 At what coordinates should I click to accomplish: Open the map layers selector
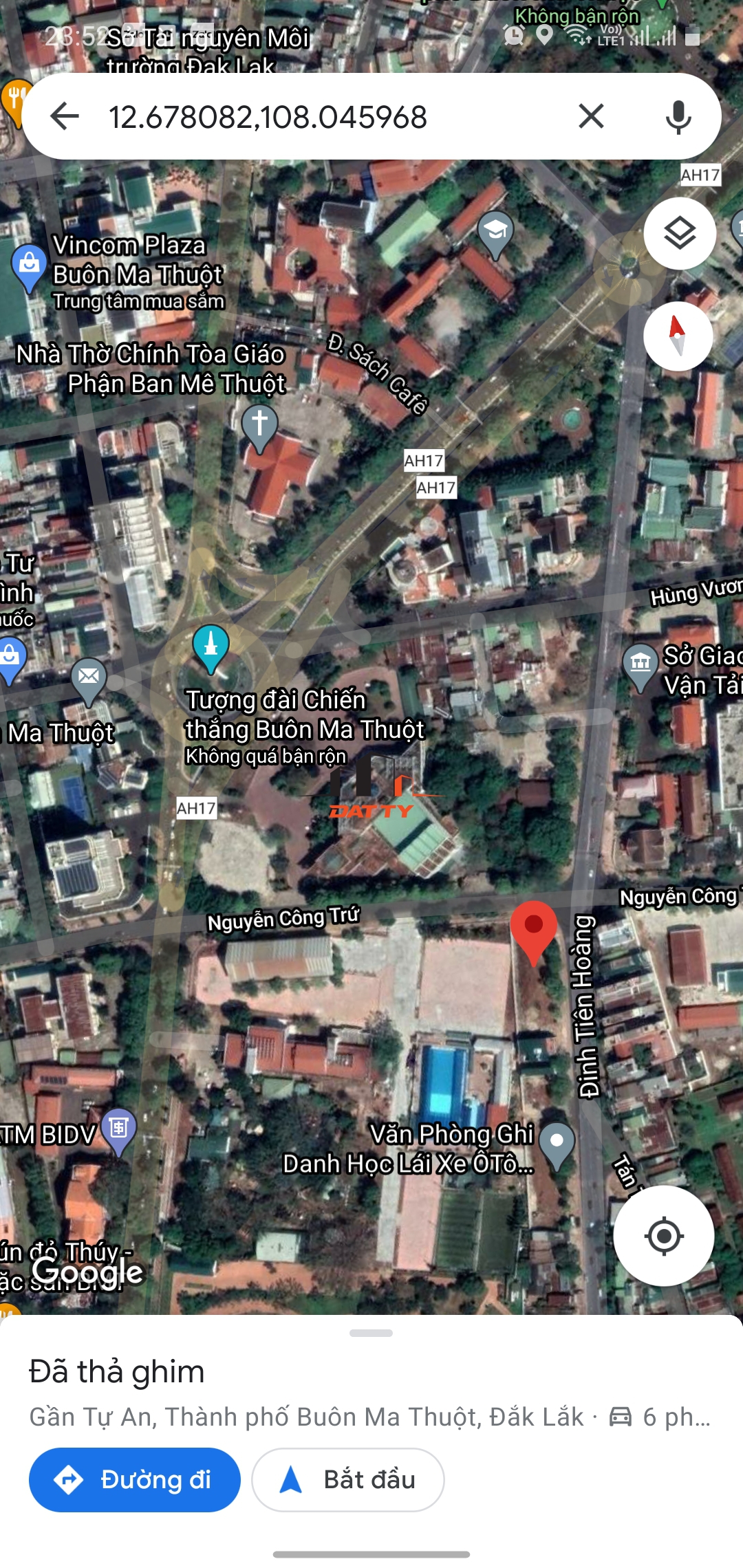coord(680,234)
